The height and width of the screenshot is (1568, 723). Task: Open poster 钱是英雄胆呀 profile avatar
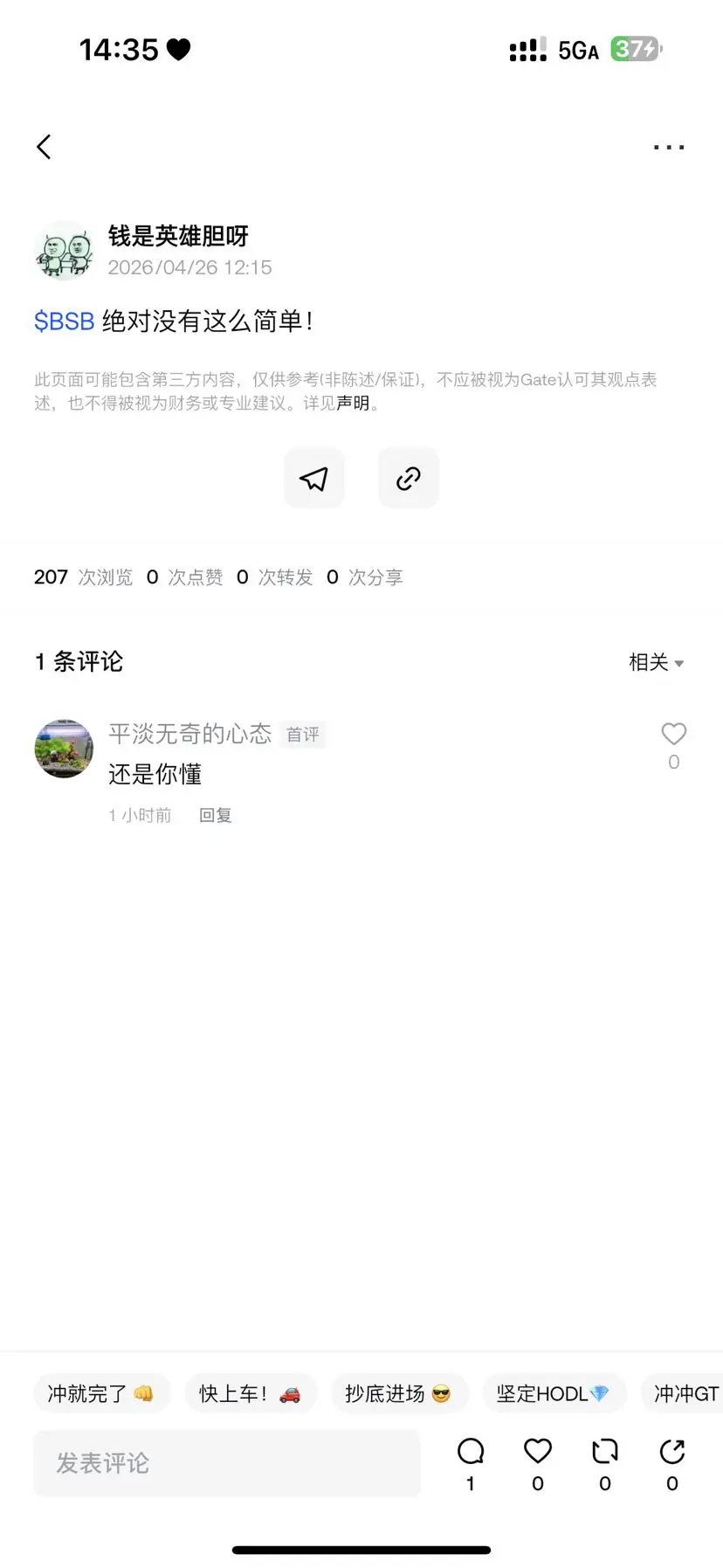(x=63, y=251)
